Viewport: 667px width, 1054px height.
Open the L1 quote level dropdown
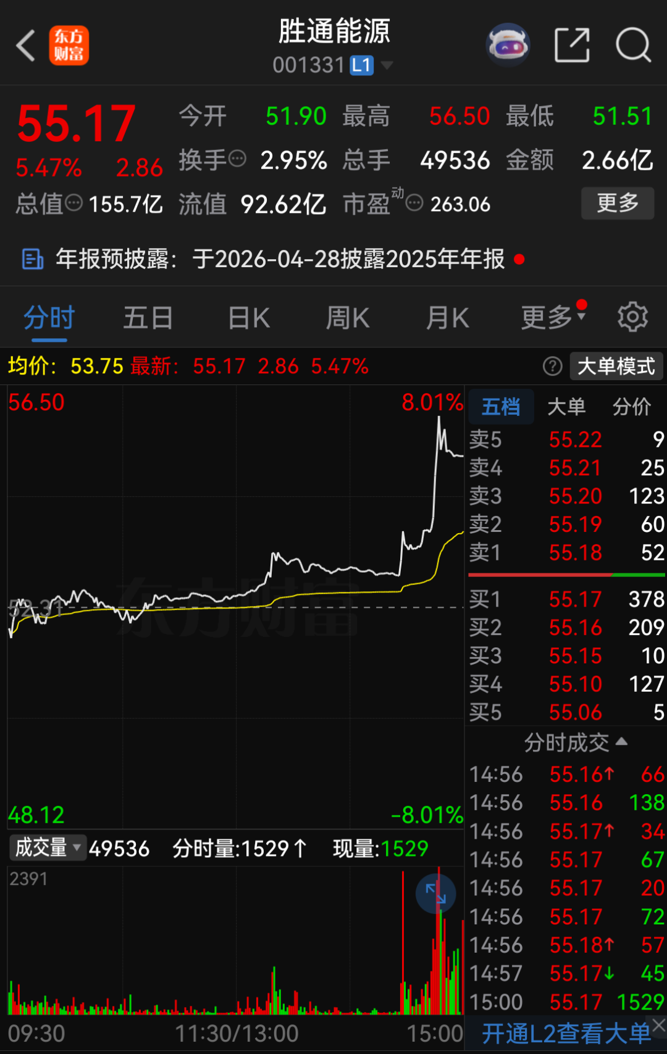click(372, 65)
